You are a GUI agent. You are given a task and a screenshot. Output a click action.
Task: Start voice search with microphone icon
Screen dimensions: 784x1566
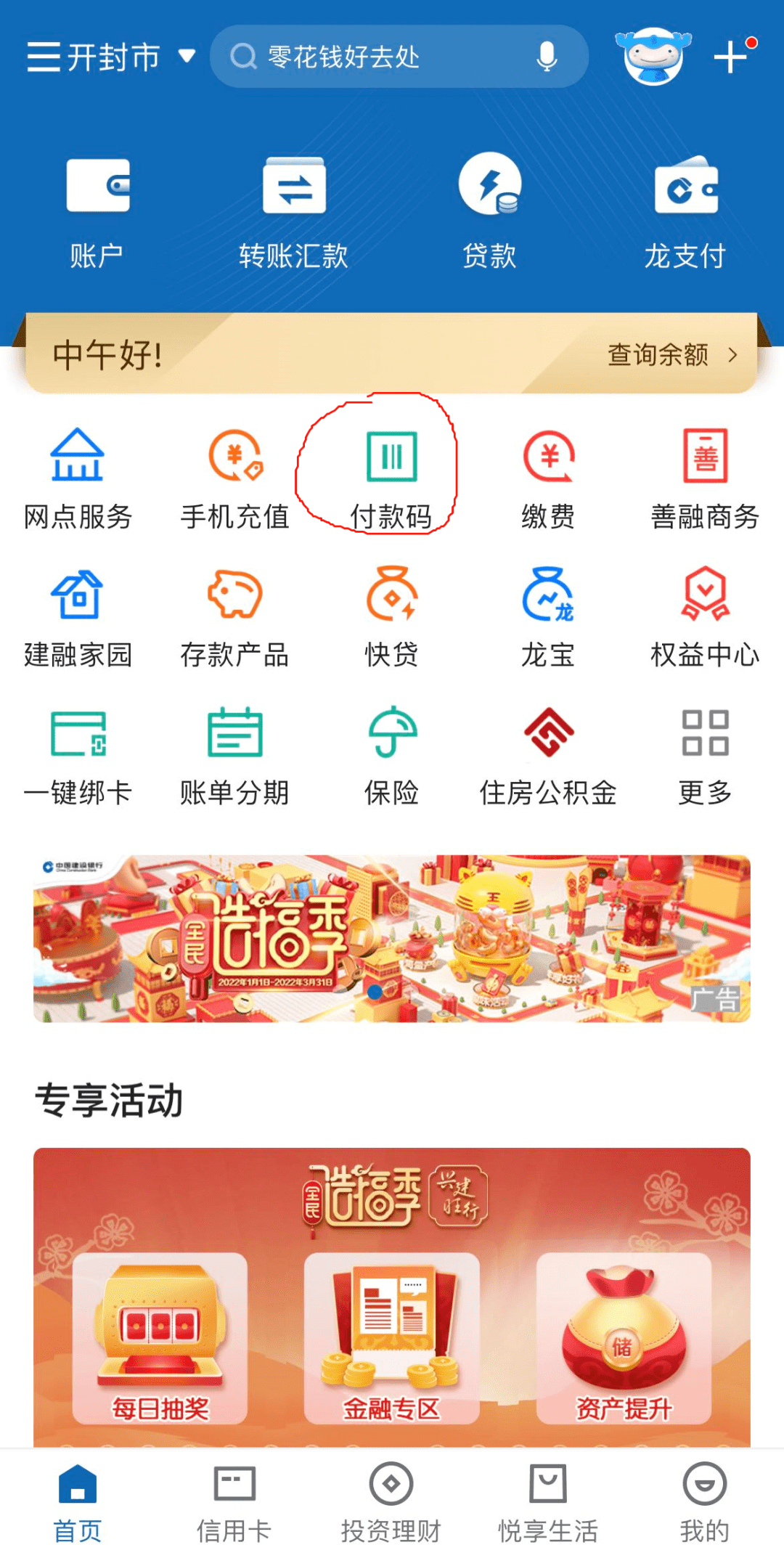coord(547,57)
